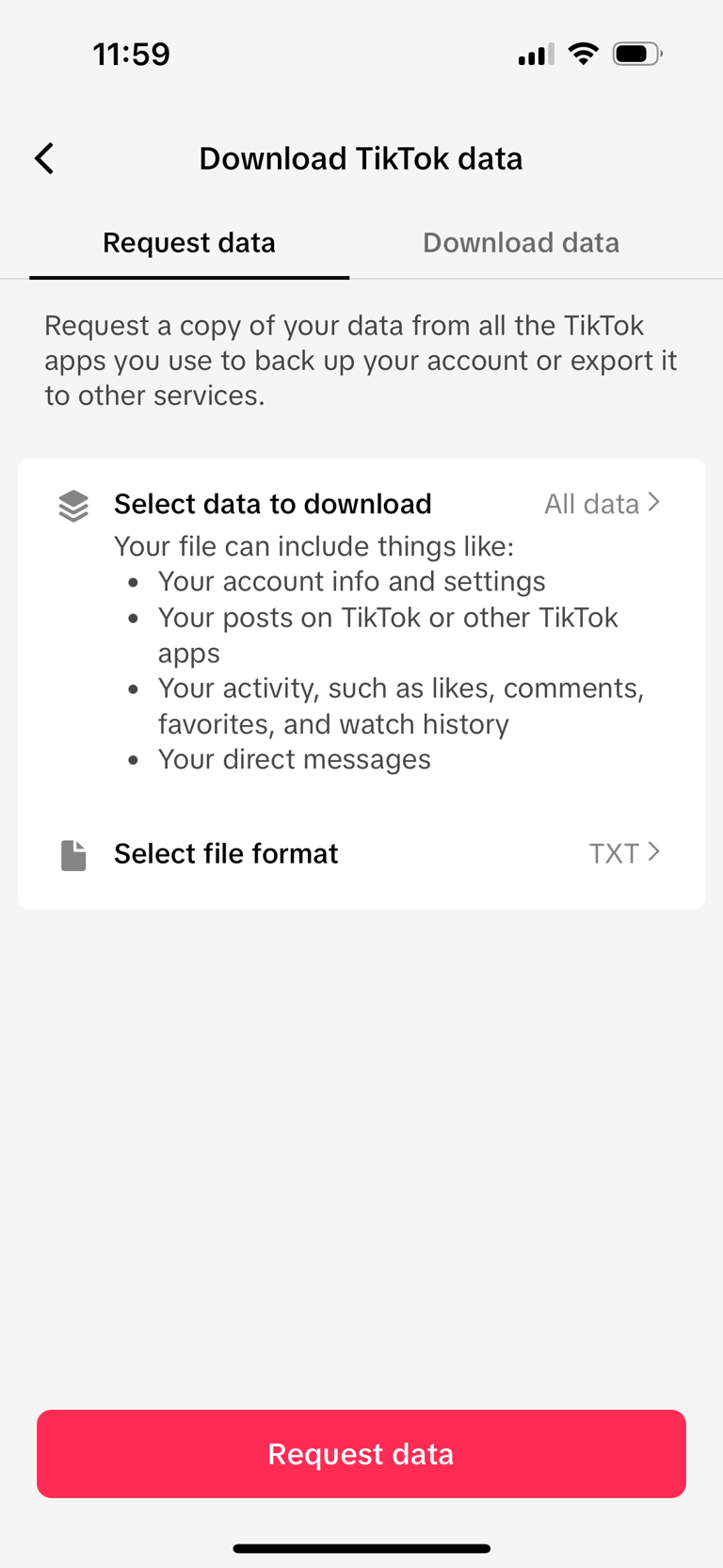Click the layered stack icon beside Select data
The image size is (723, 1568).
[72, 505]
